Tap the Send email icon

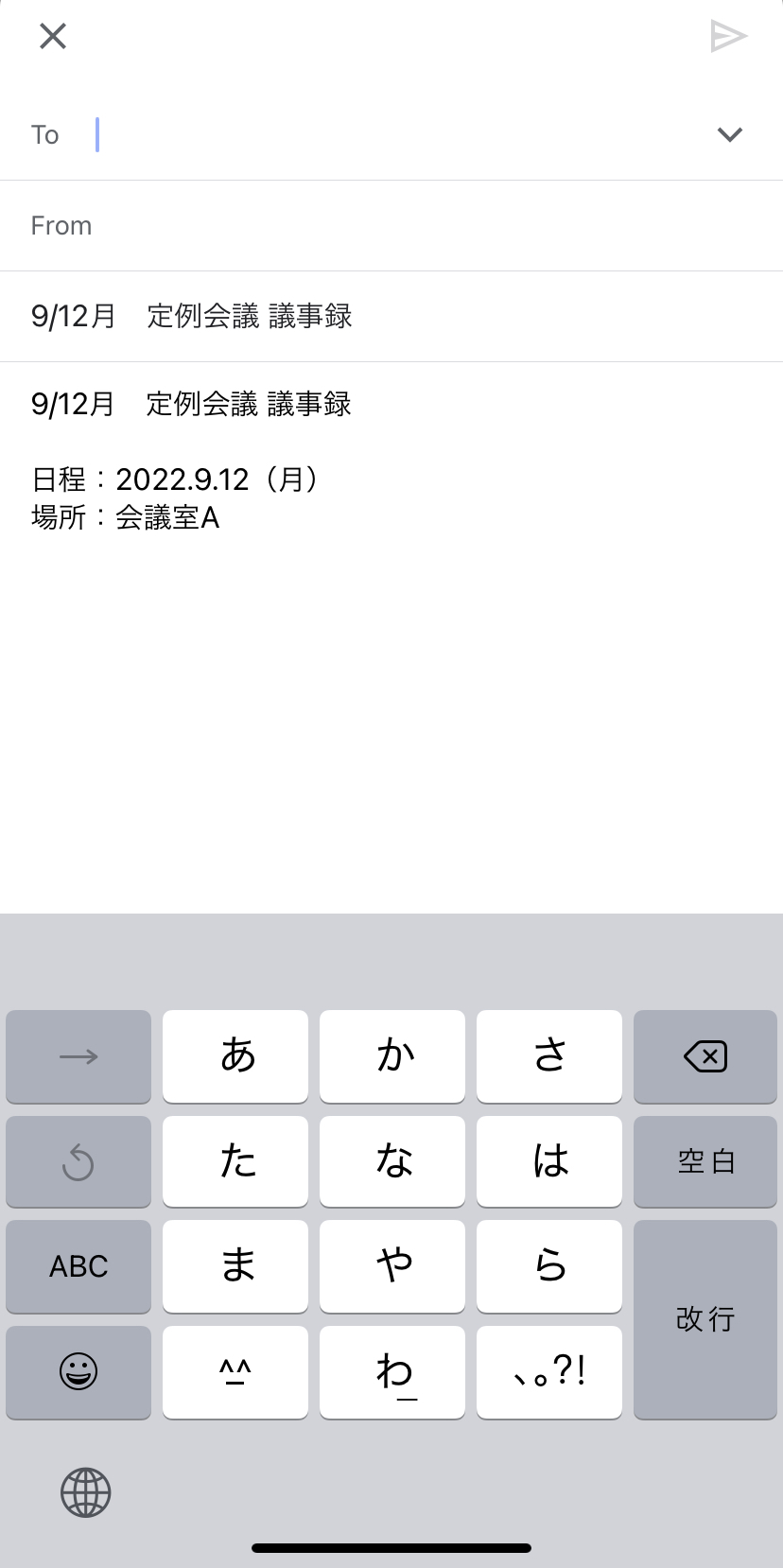pos(729,36)
